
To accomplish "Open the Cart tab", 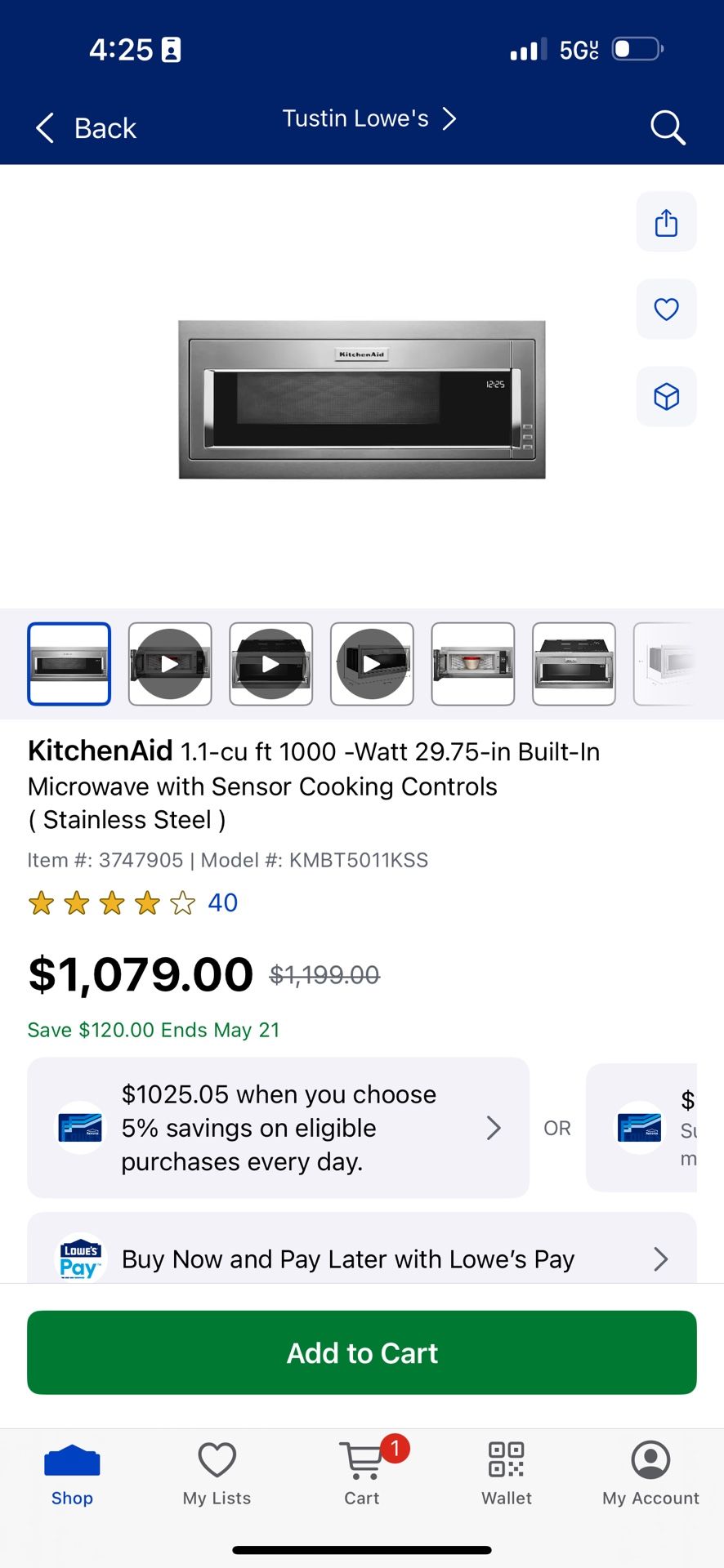I will click(361, 1474).
